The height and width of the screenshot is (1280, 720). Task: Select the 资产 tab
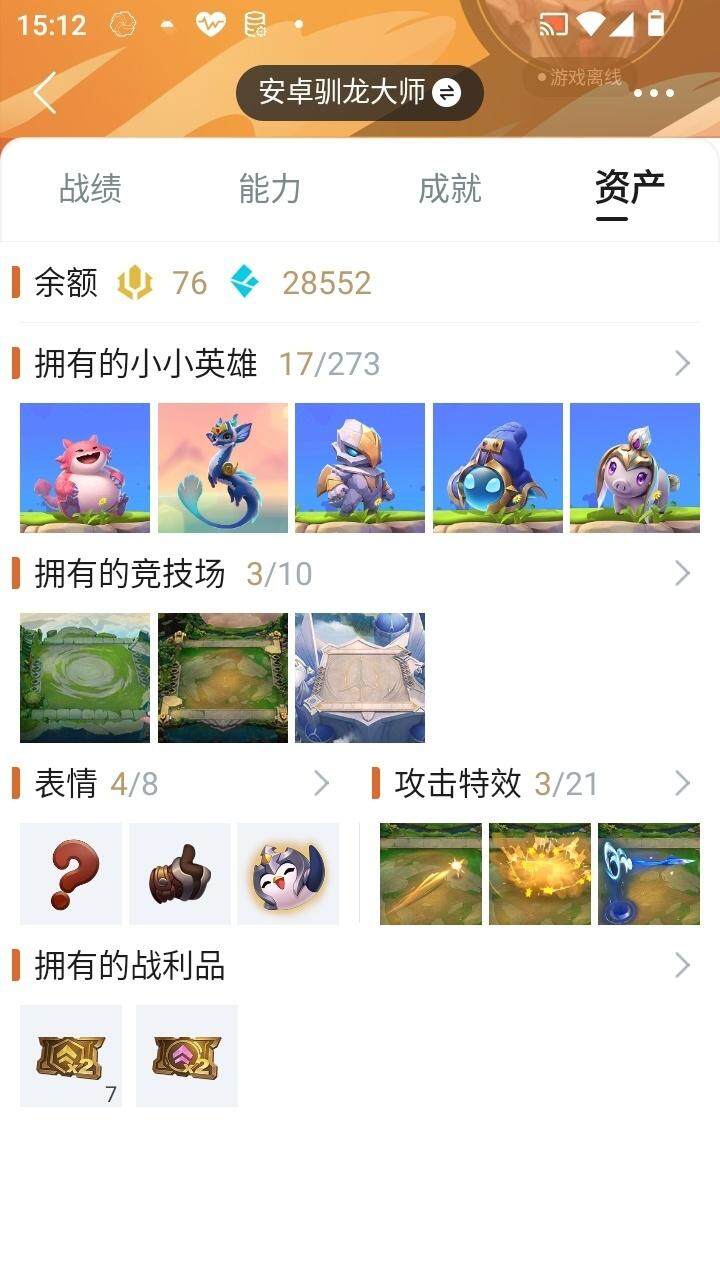629,188
